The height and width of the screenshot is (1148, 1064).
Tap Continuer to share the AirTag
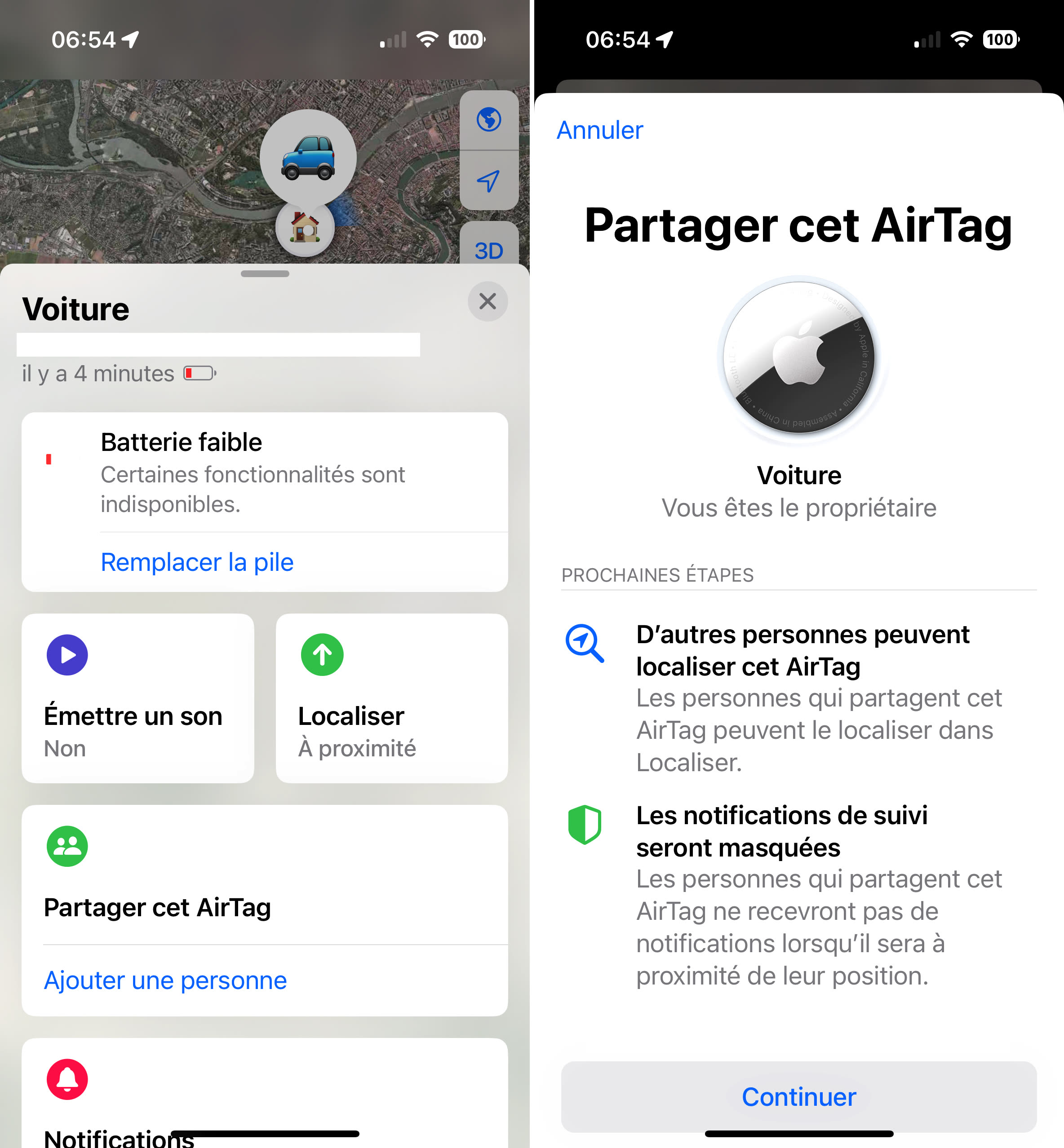tap(798, 1097)
